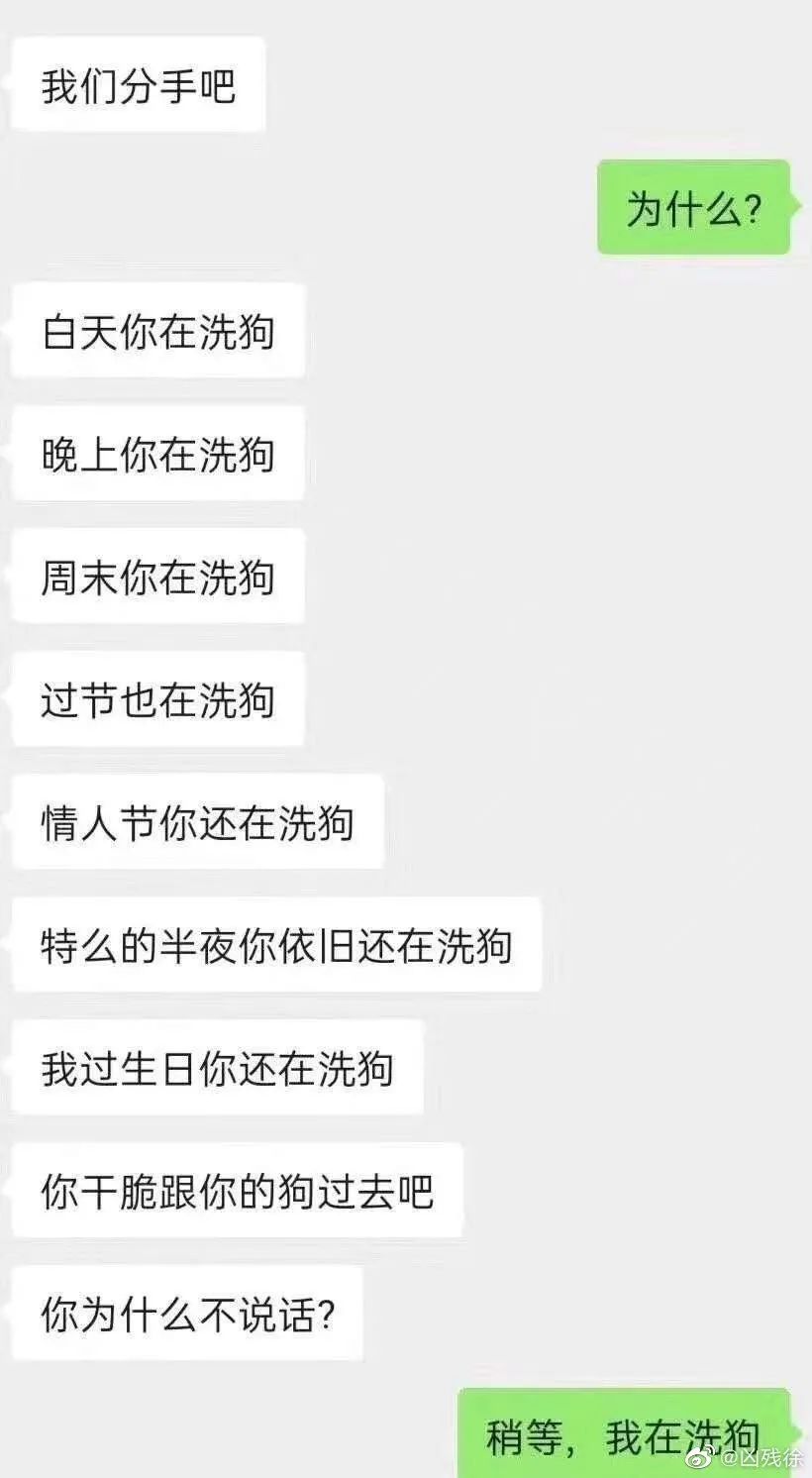Select the message '晚上你在洗狗'
Viewport: 812px width, 1478px height.
(156, 454)
